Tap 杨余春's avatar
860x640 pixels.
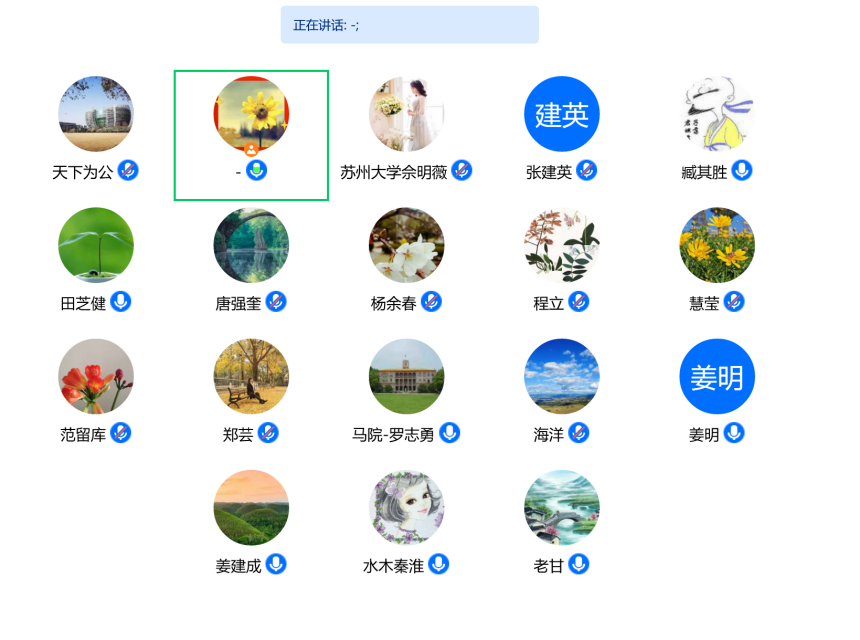pyautogui.click(x=406, y=246)
